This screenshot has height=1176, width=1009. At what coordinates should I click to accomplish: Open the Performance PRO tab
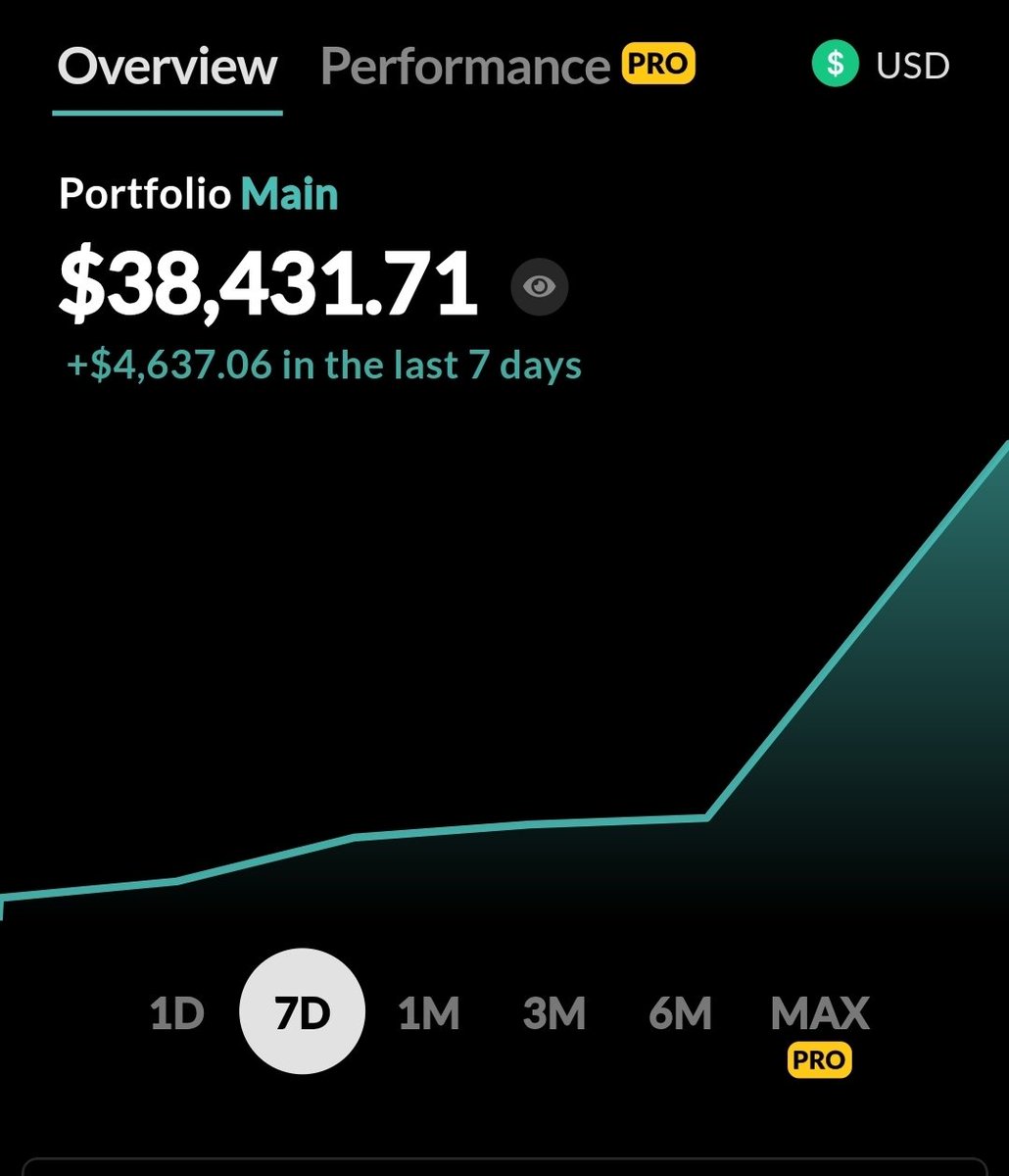tap(506, 67)
